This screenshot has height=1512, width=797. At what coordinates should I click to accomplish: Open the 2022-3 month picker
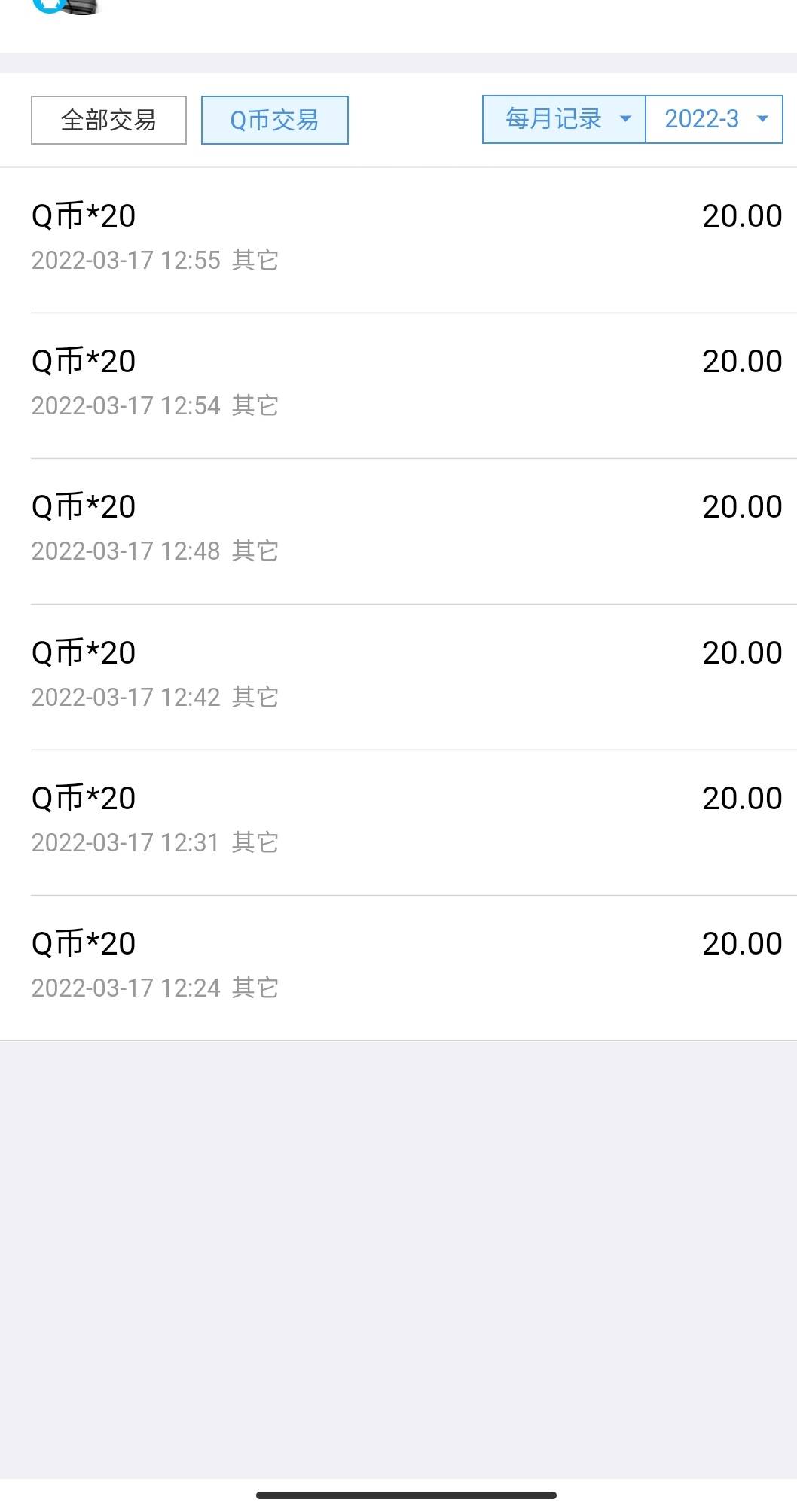pyautogui.click(x=713, y=119)
